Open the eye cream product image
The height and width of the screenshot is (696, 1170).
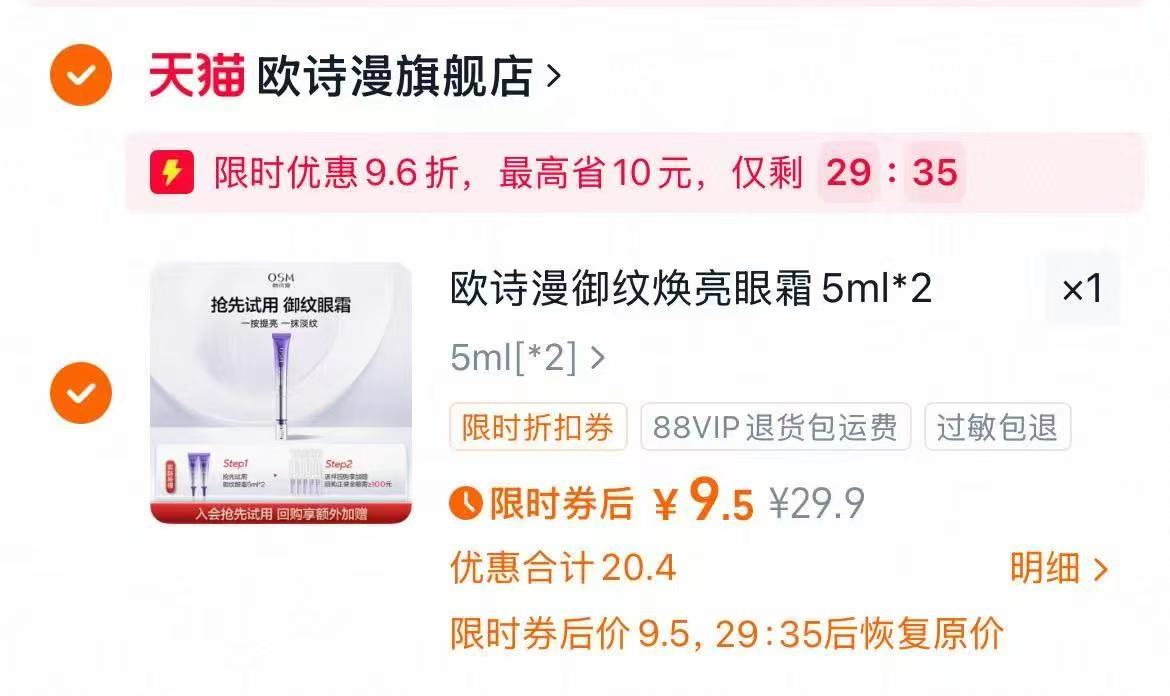281,393
